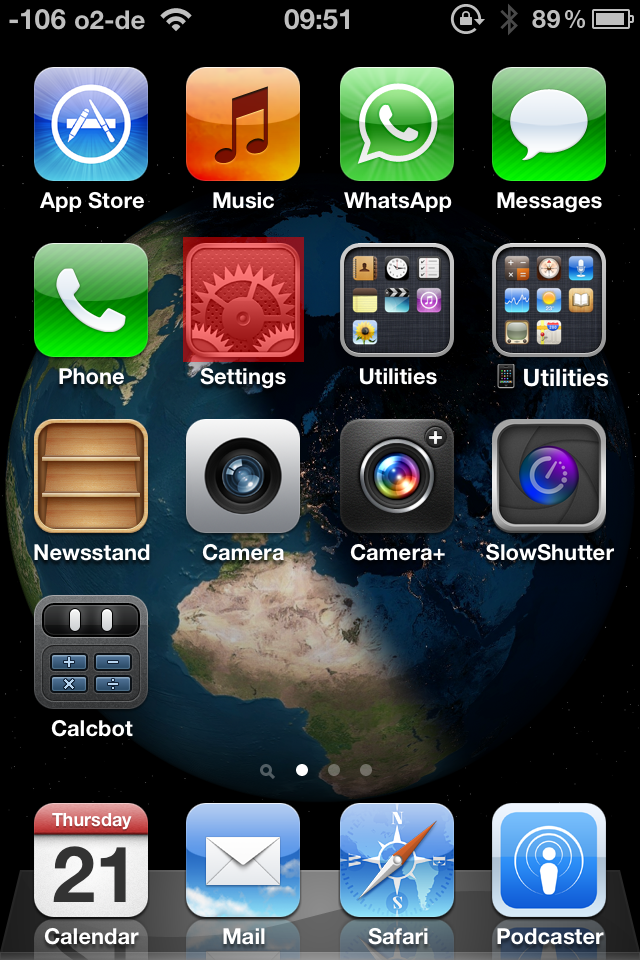Open the App Store
The width and height of the screenshot is (640, 960).
(91, 124)
